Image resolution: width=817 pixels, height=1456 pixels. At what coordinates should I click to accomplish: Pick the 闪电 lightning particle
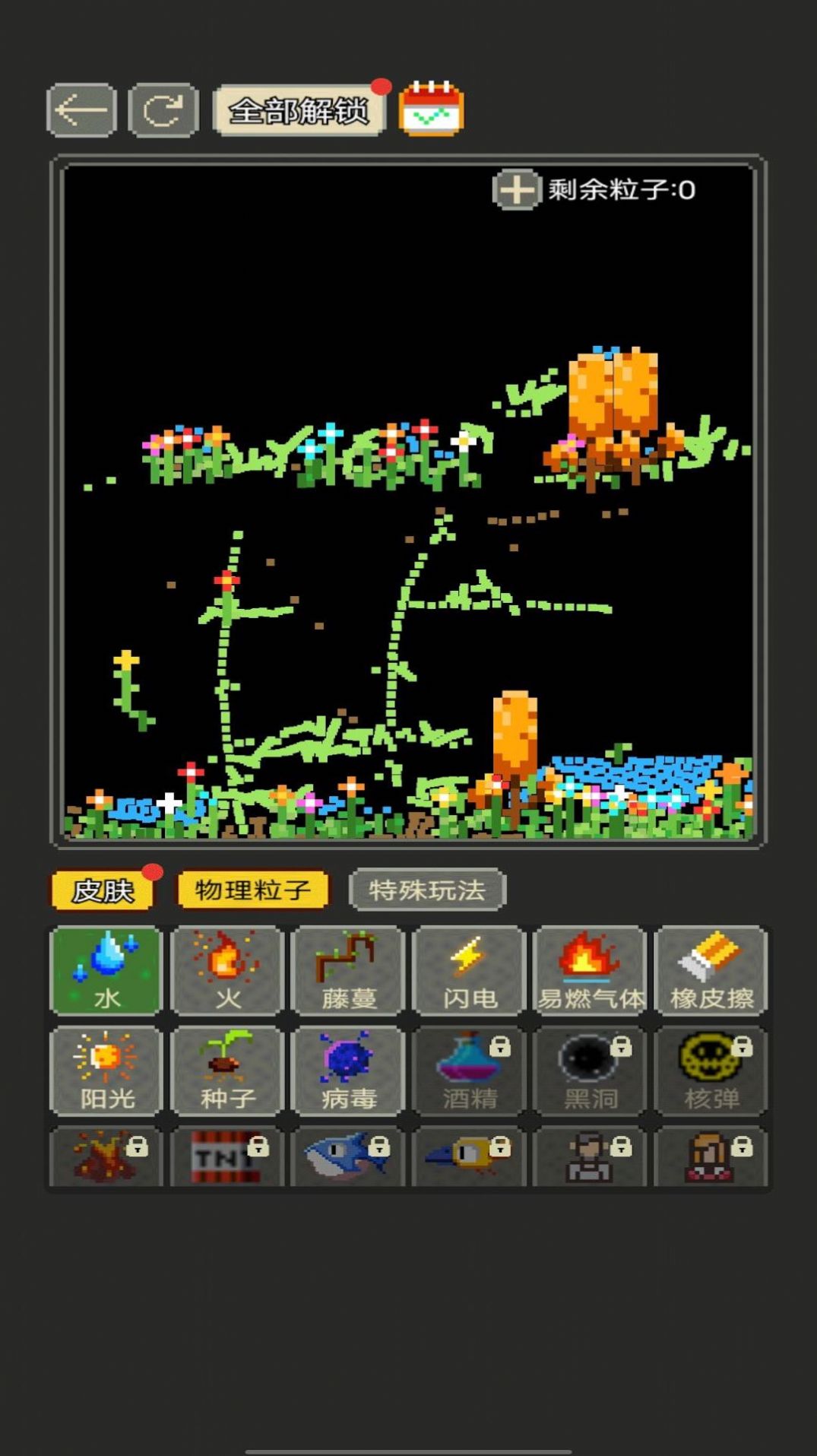point(469,971)
